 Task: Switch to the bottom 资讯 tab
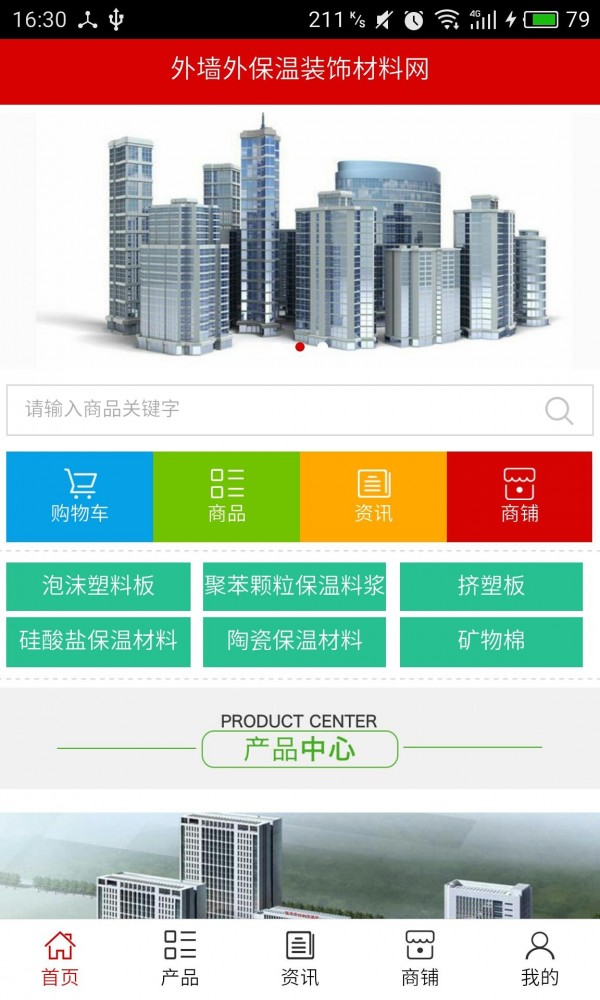300,959
